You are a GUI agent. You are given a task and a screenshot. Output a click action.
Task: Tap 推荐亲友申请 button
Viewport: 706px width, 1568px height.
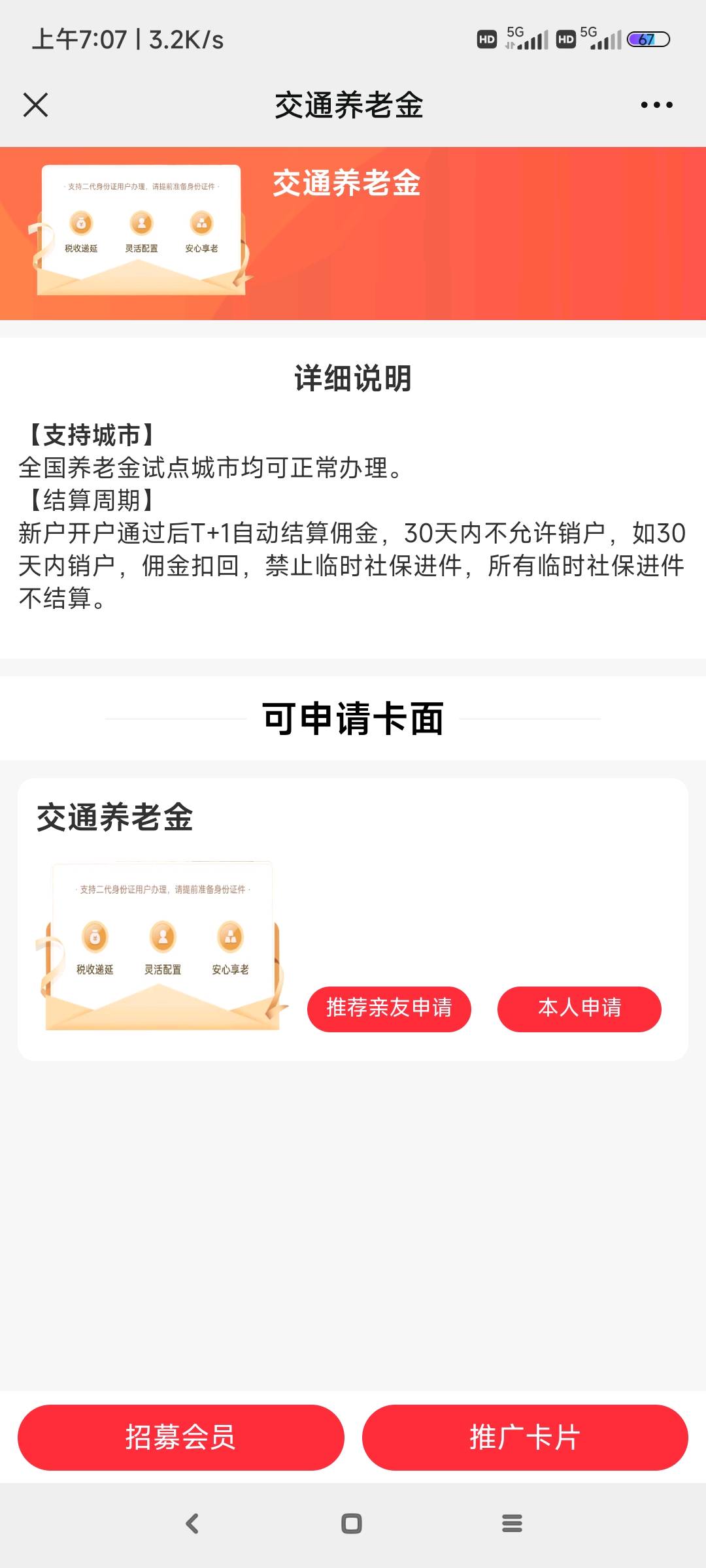pyautogui.click(x=389, y=1009)
